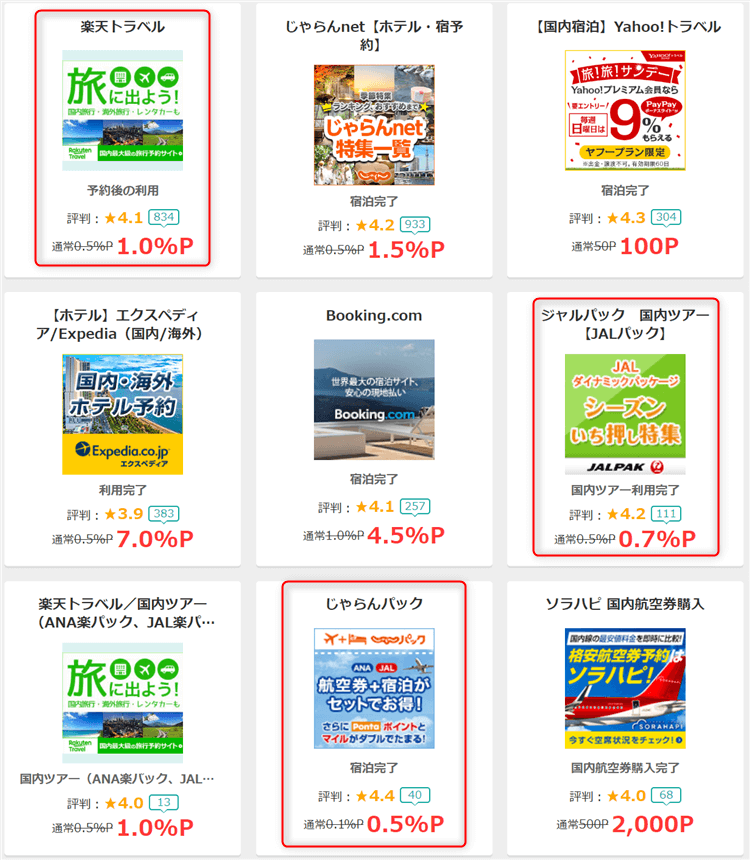View the Booking.com offer card
This screenshot has height=860, width=750.
(x=374, y=399)
